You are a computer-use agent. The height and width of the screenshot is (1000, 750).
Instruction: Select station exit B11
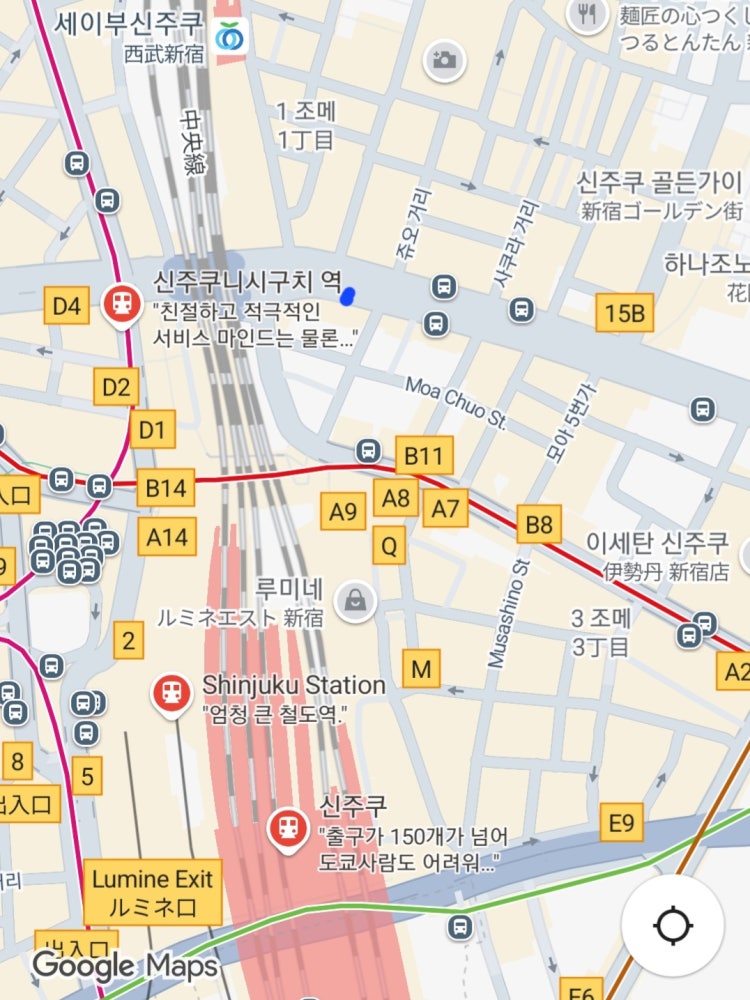pyautogui.click(x=424, y=457)
